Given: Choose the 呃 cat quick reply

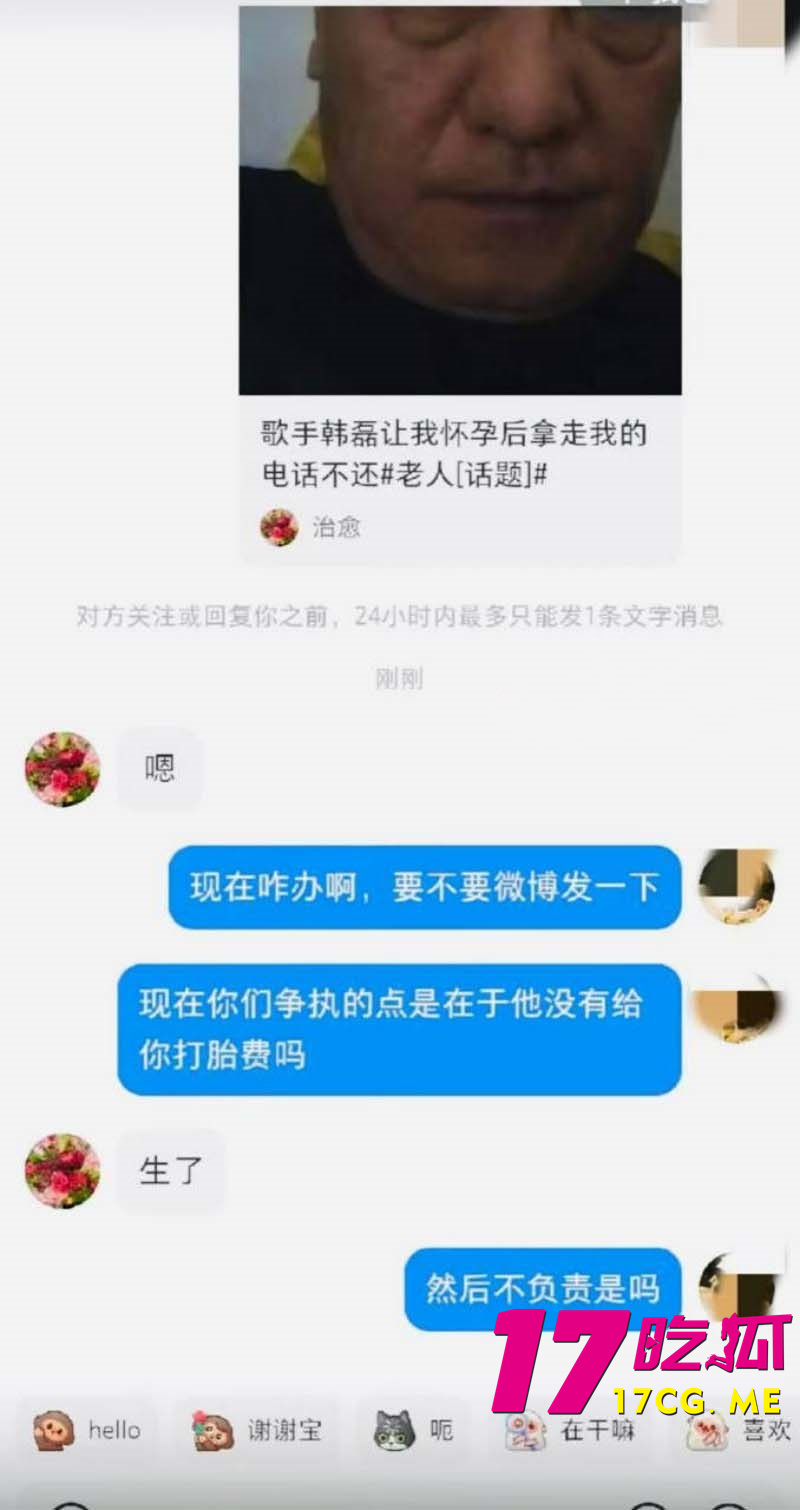Looking at the screenshot, I should click(x=414, y=1431).
